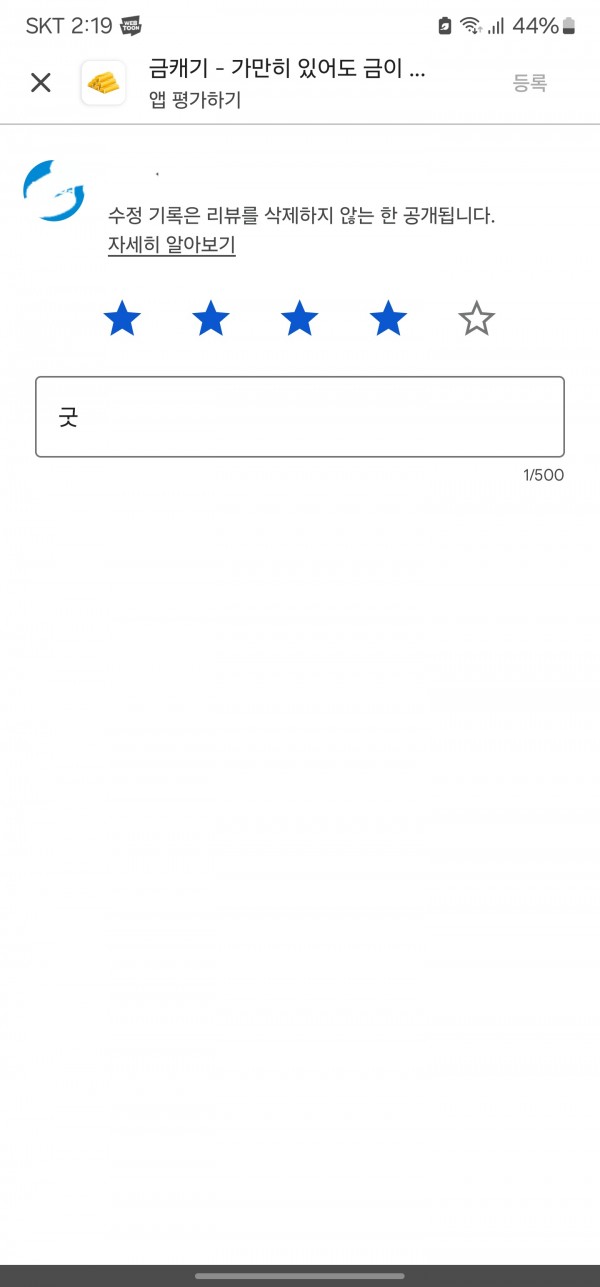Edit the review text field
The image size is (600, 1287).
[x=300, y=417]
